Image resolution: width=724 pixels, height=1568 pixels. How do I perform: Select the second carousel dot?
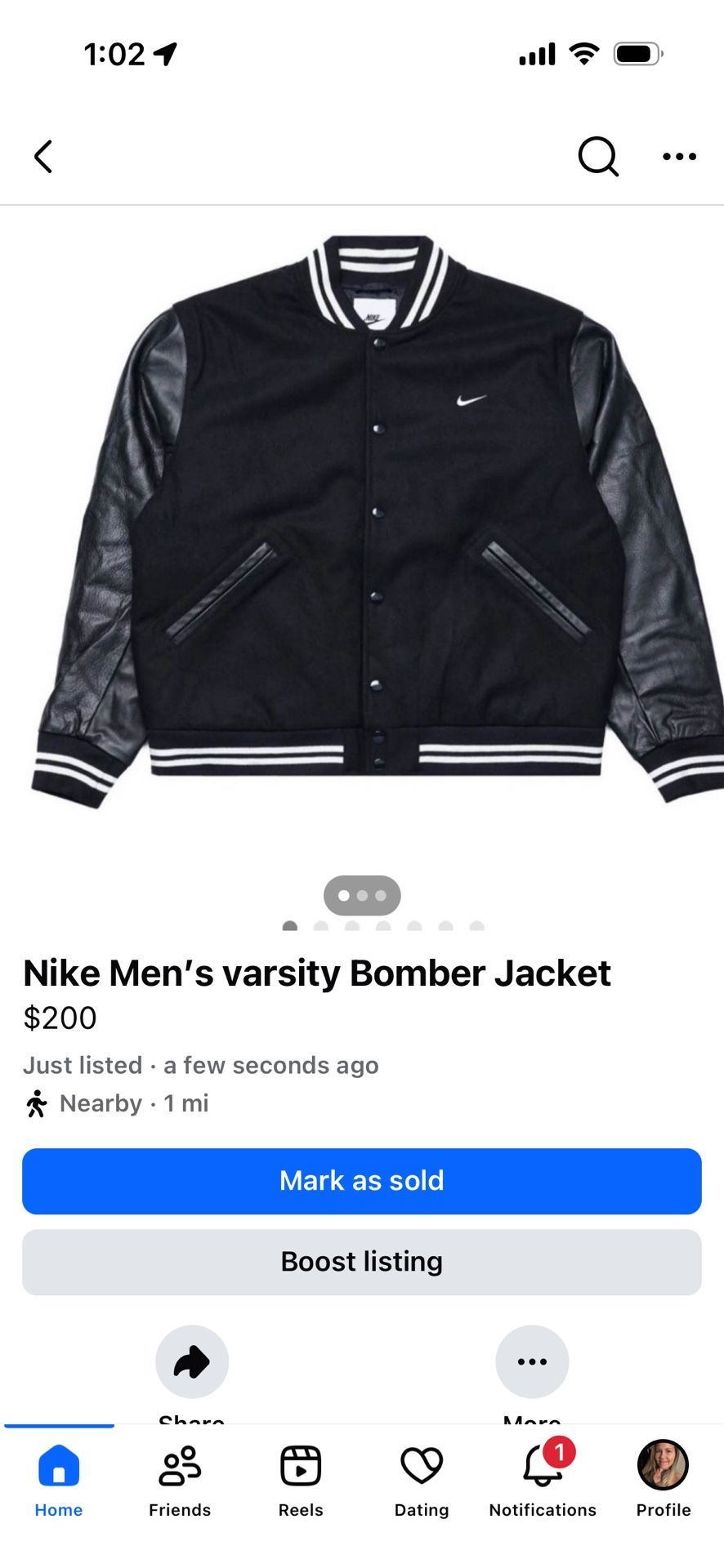click(320, 927)
